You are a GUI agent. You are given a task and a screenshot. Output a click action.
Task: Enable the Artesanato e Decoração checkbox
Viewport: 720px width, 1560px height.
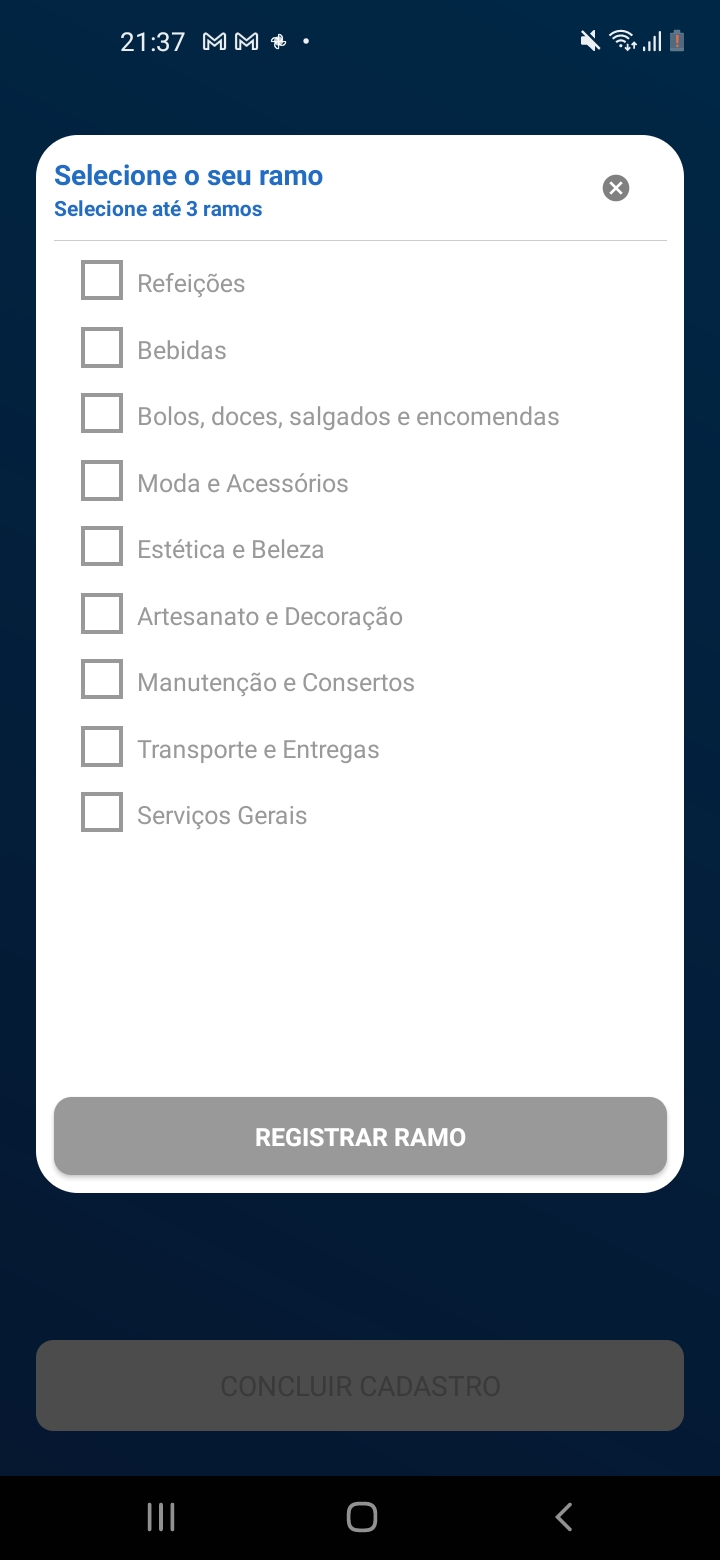coord(102,614)
